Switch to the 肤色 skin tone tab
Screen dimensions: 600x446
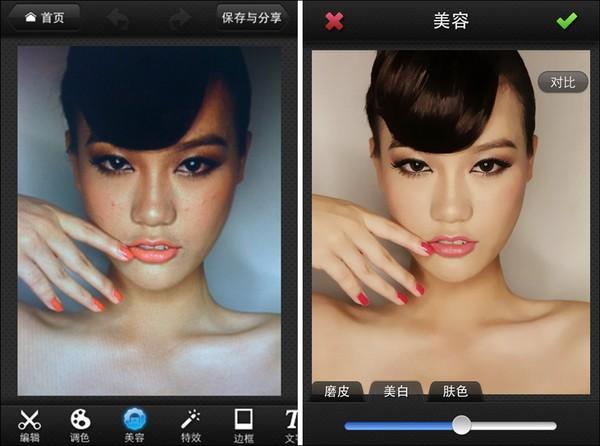[455, 390]
